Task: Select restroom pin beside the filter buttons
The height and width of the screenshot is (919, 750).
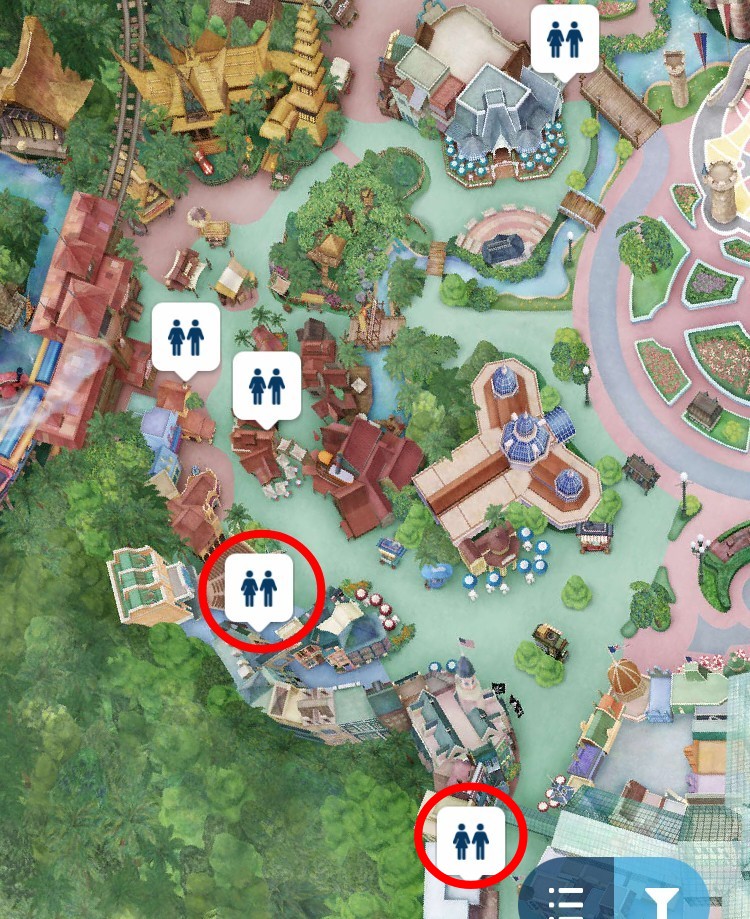Action: click(x=470, y=842)
